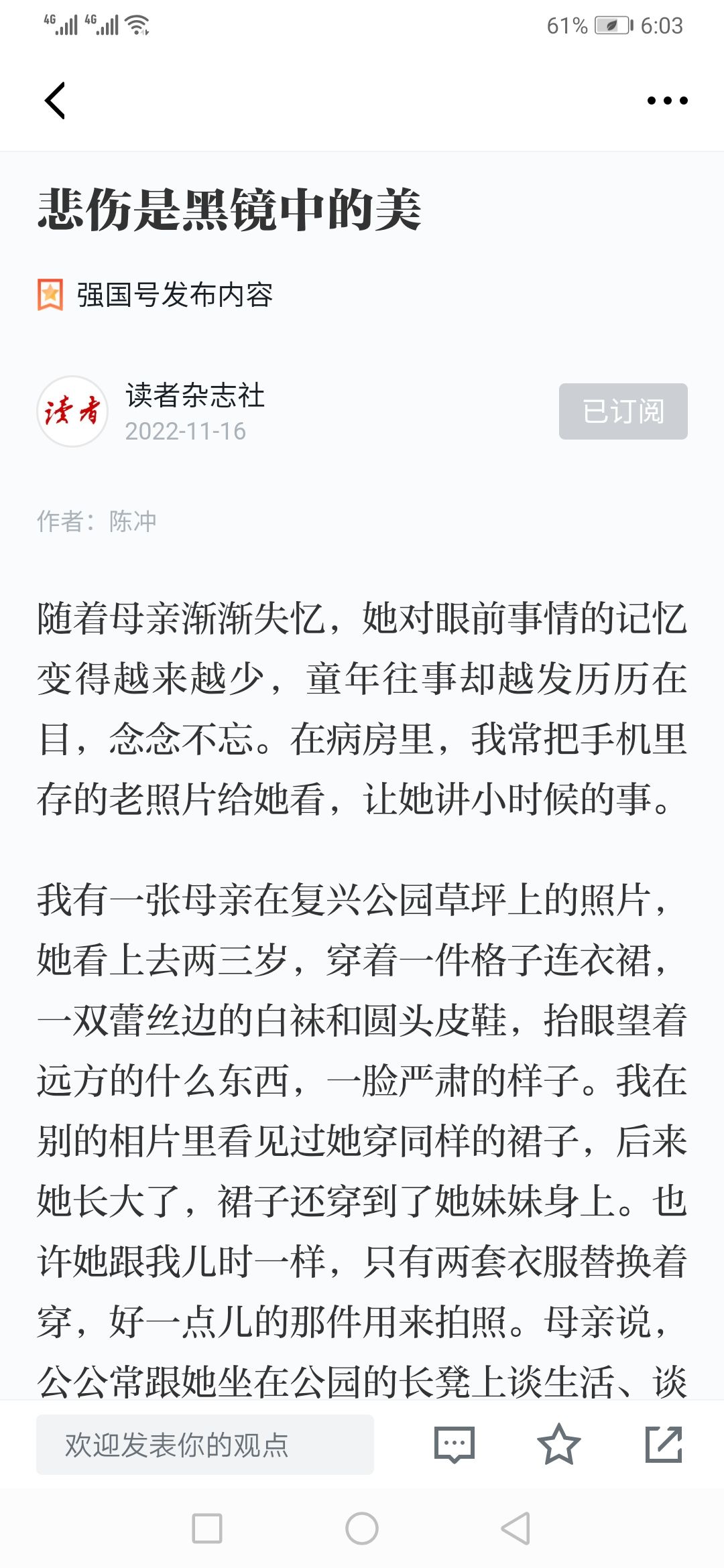Open 读者杂志社 publisher profile

pyautogui.click(x=194, y=395)
